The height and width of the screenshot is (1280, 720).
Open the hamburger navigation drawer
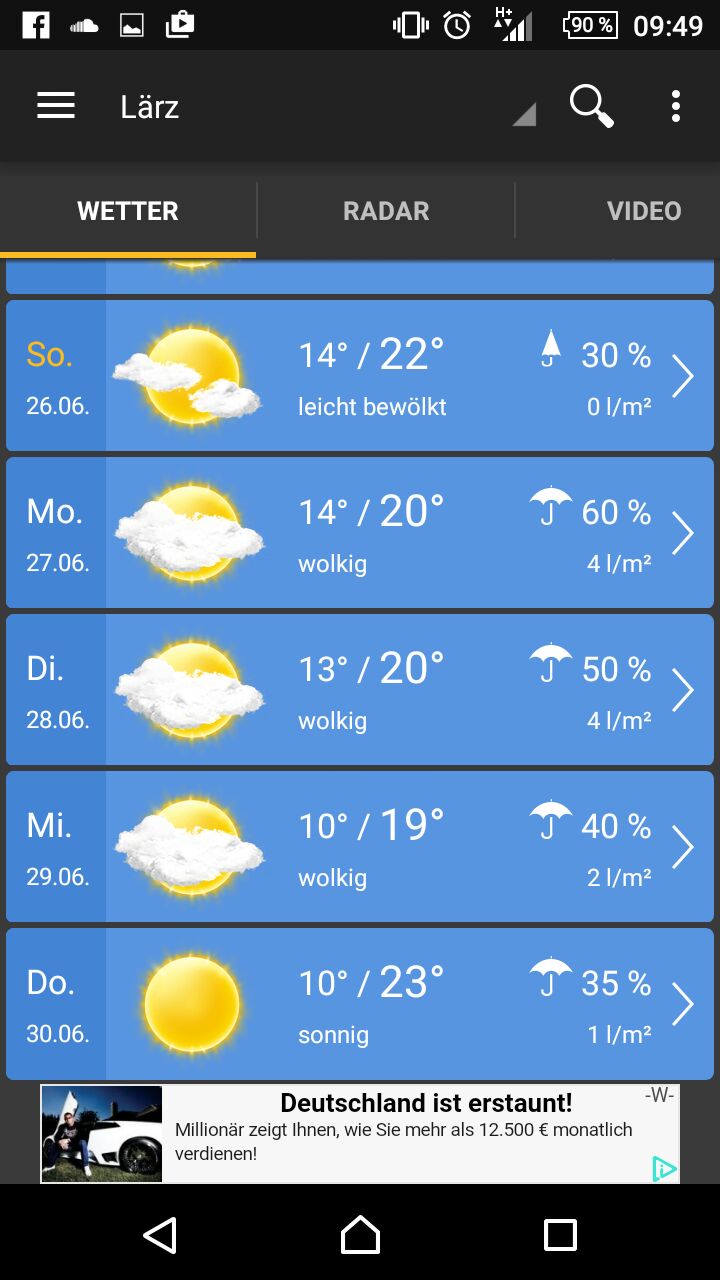pos(56,106)
